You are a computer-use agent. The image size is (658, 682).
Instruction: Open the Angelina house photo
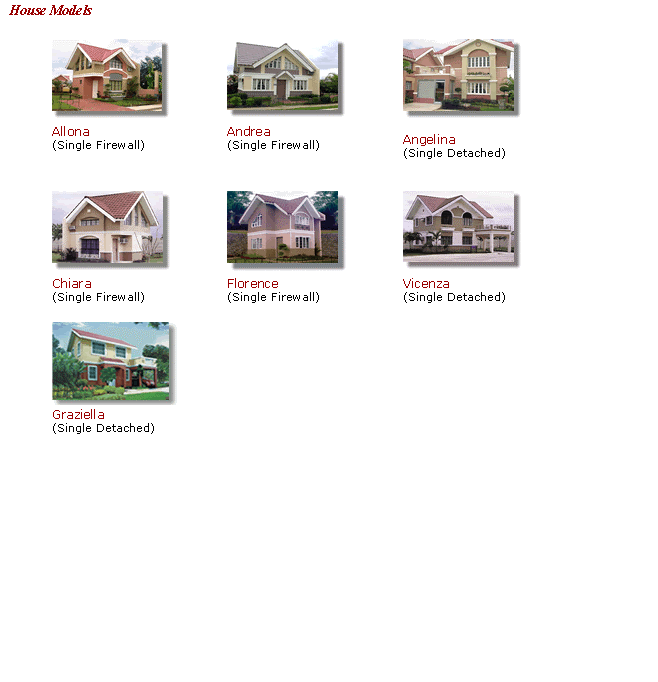(459, 76)
